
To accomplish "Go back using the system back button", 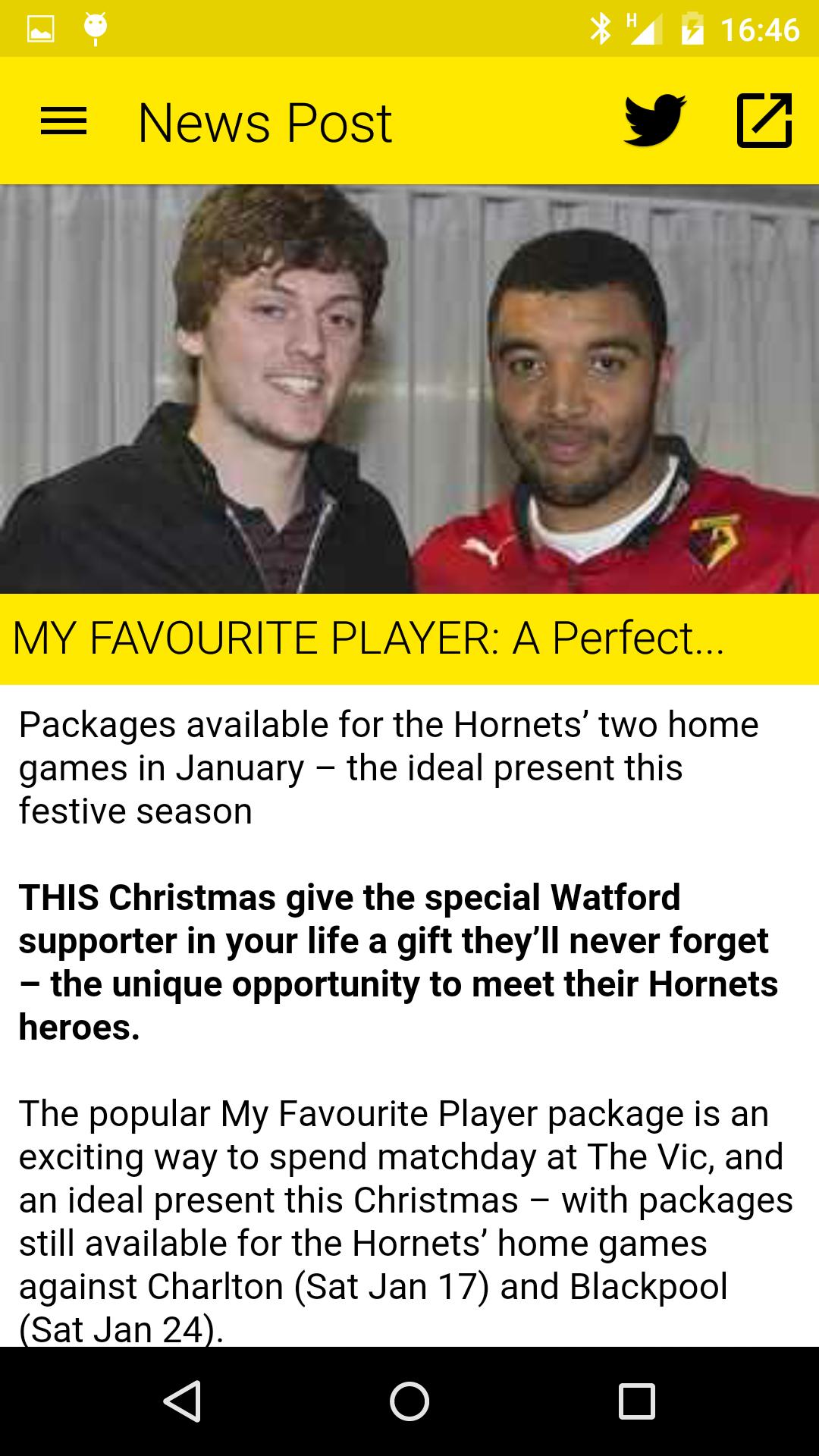I will click(182, 1401).
